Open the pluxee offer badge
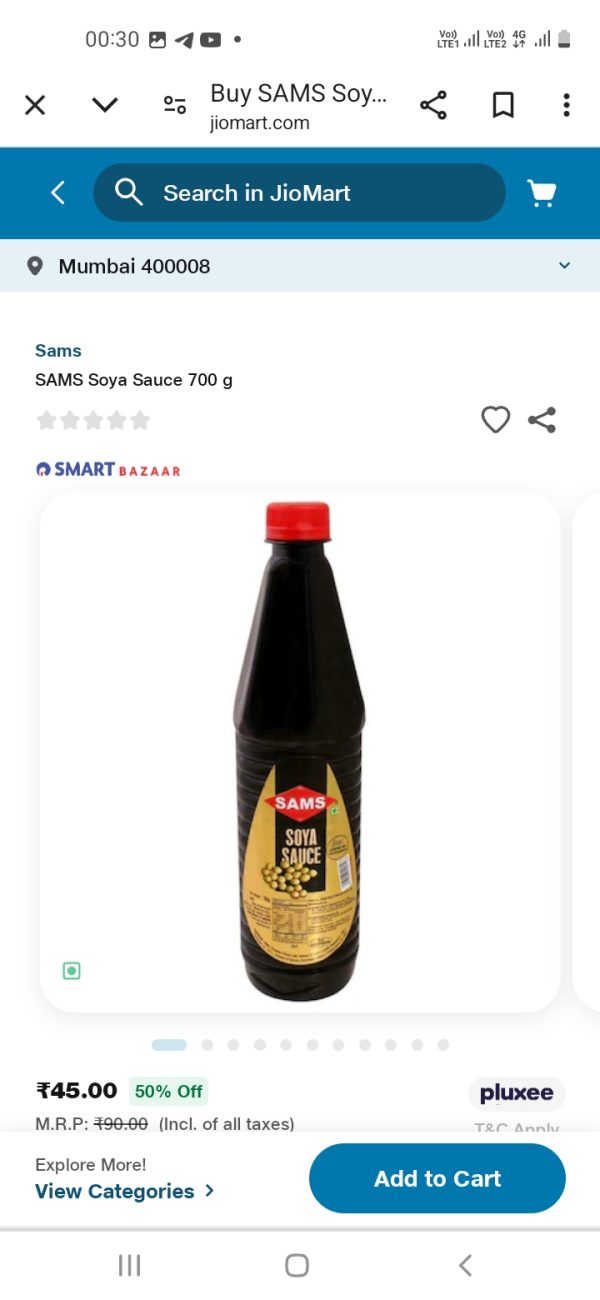Screen dimensions: 600x1300 pos(517,1093)
